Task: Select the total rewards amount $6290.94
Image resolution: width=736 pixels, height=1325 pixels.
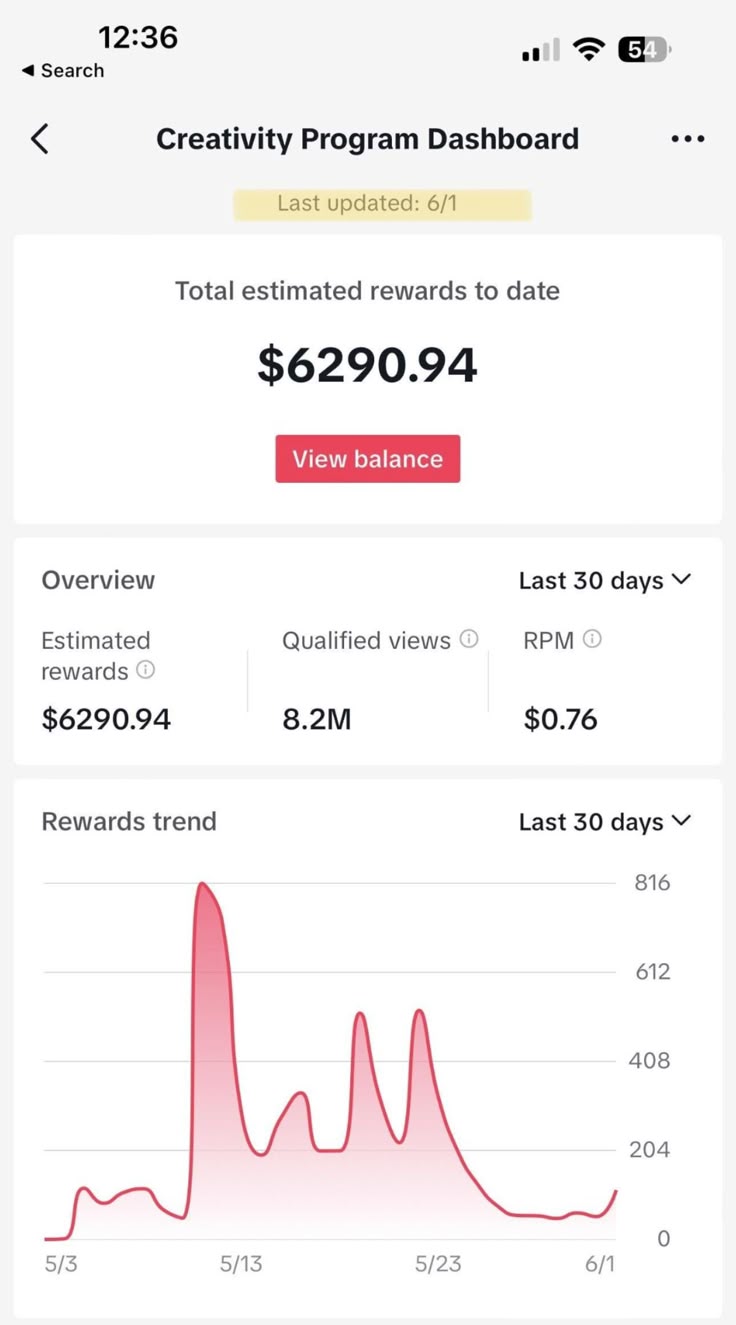Action: [x=367, y=364]
